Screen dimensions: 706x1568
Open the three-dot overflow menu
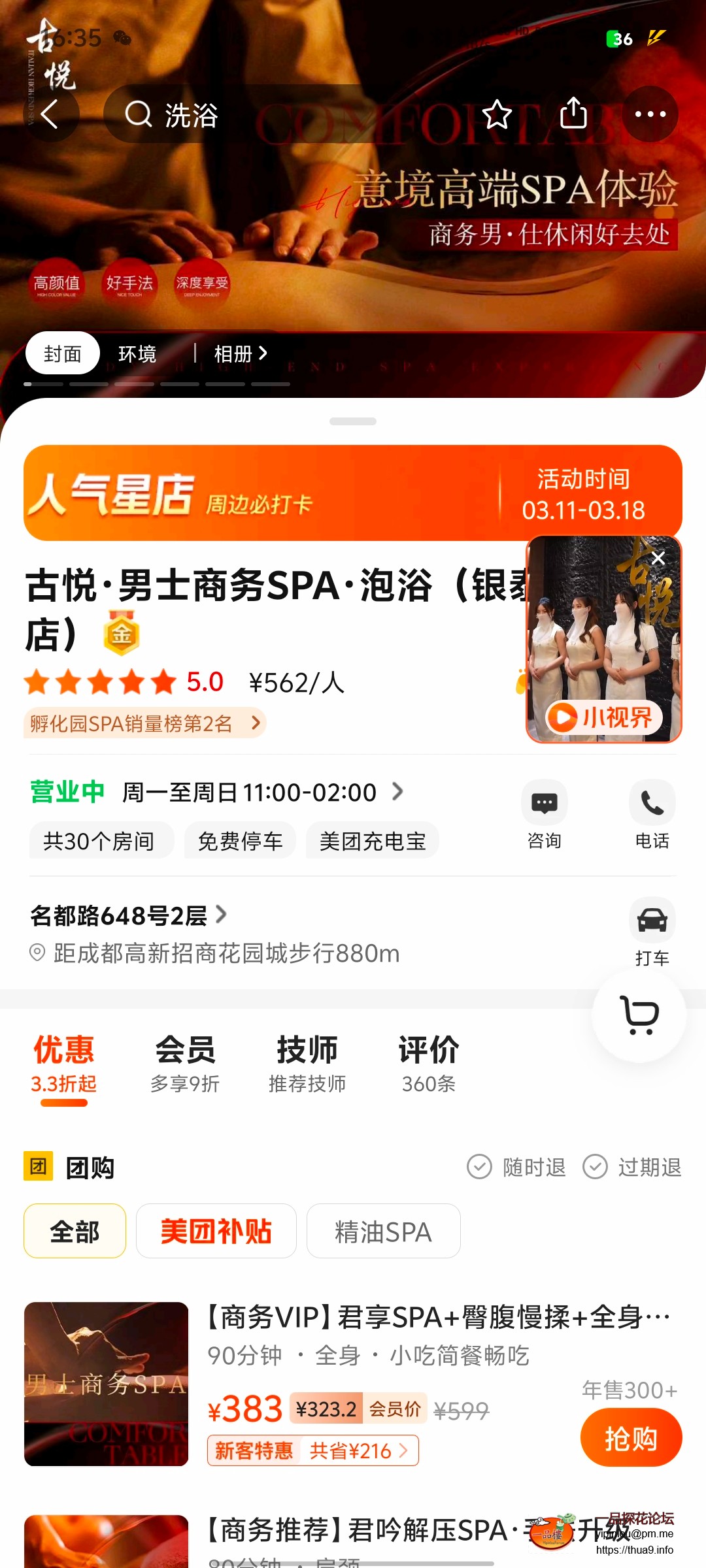click(650, 114)
